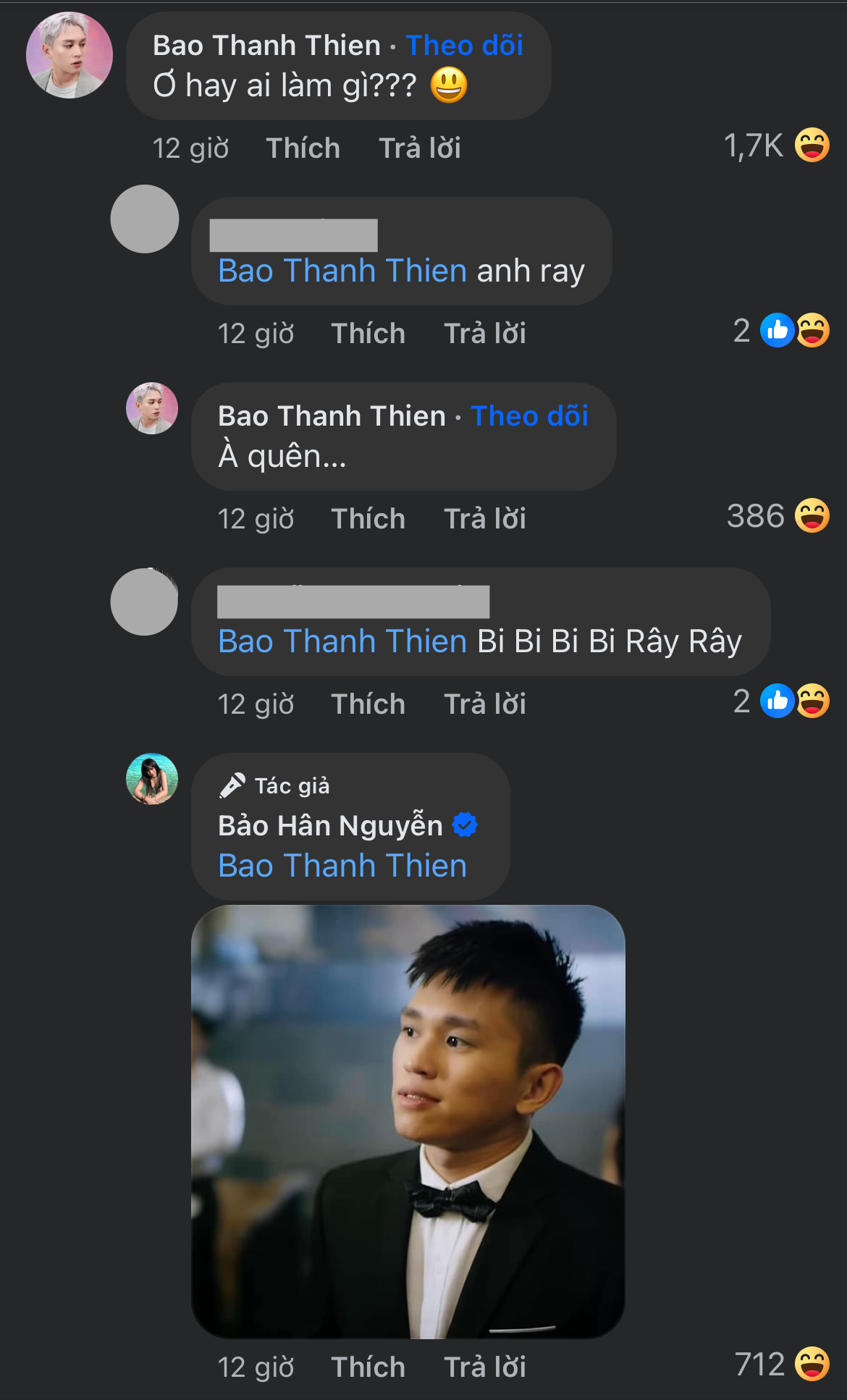The image size is (847, 1400).
Task: Like the "anh ray" comment
Action: [368, 334]
